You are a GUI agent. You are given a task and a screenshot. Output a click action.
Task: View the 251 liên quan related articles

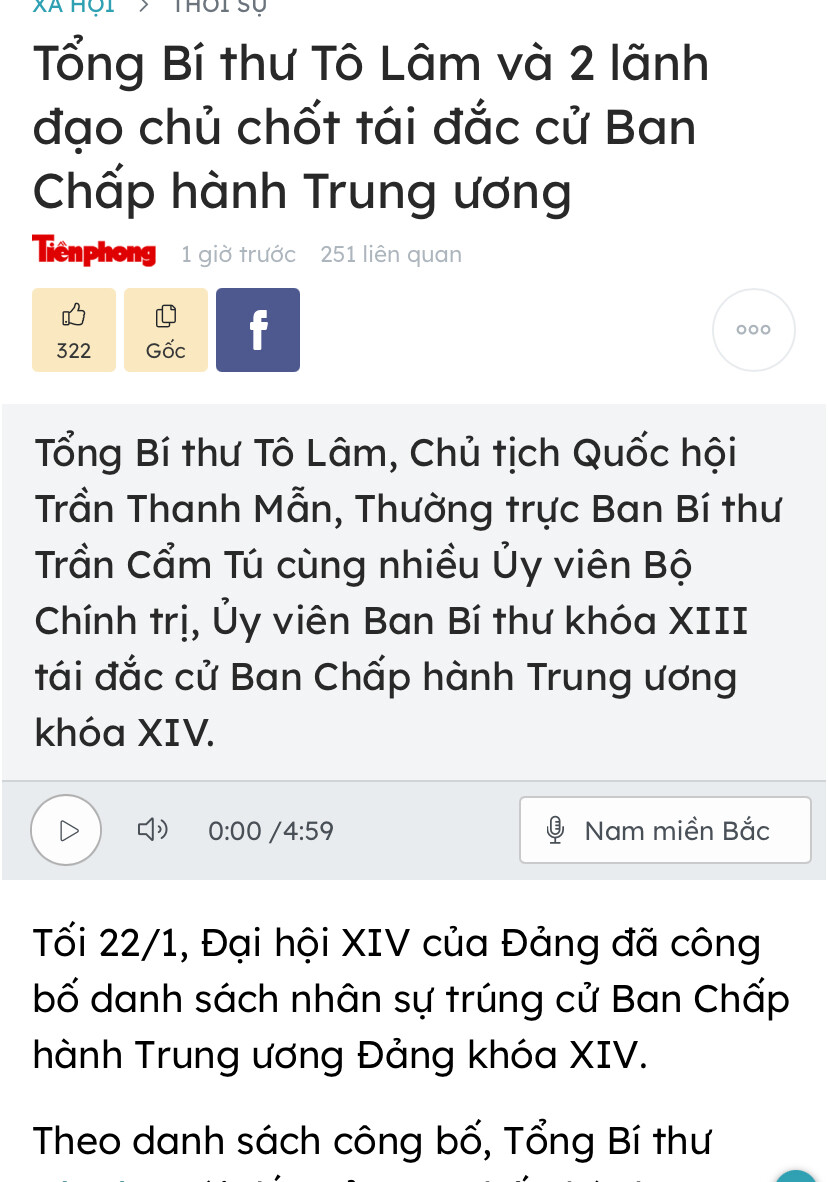point(391,254)
